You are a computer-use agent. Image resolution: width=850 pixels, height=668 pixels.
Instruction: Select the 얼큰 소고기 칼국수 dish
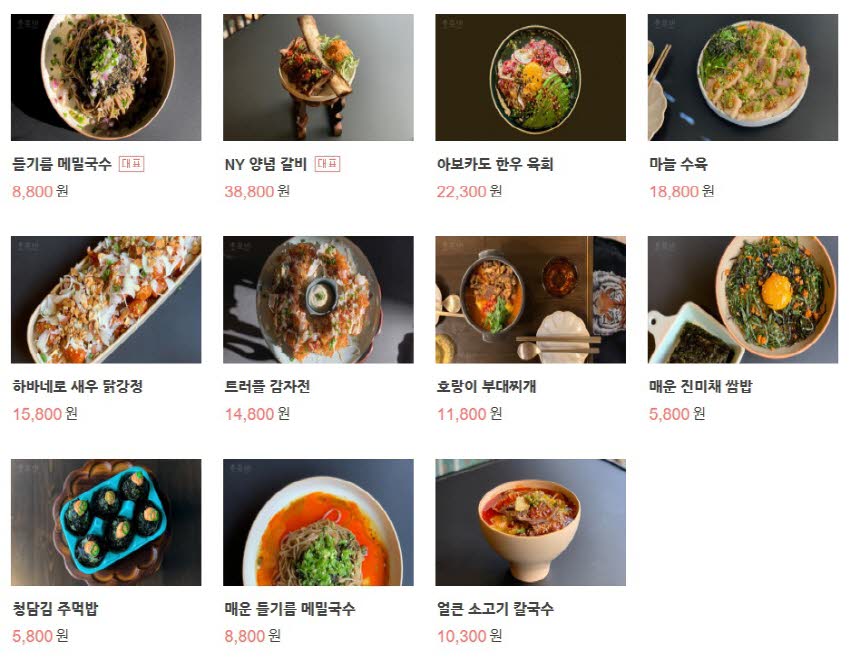click(x=530, y=522)
